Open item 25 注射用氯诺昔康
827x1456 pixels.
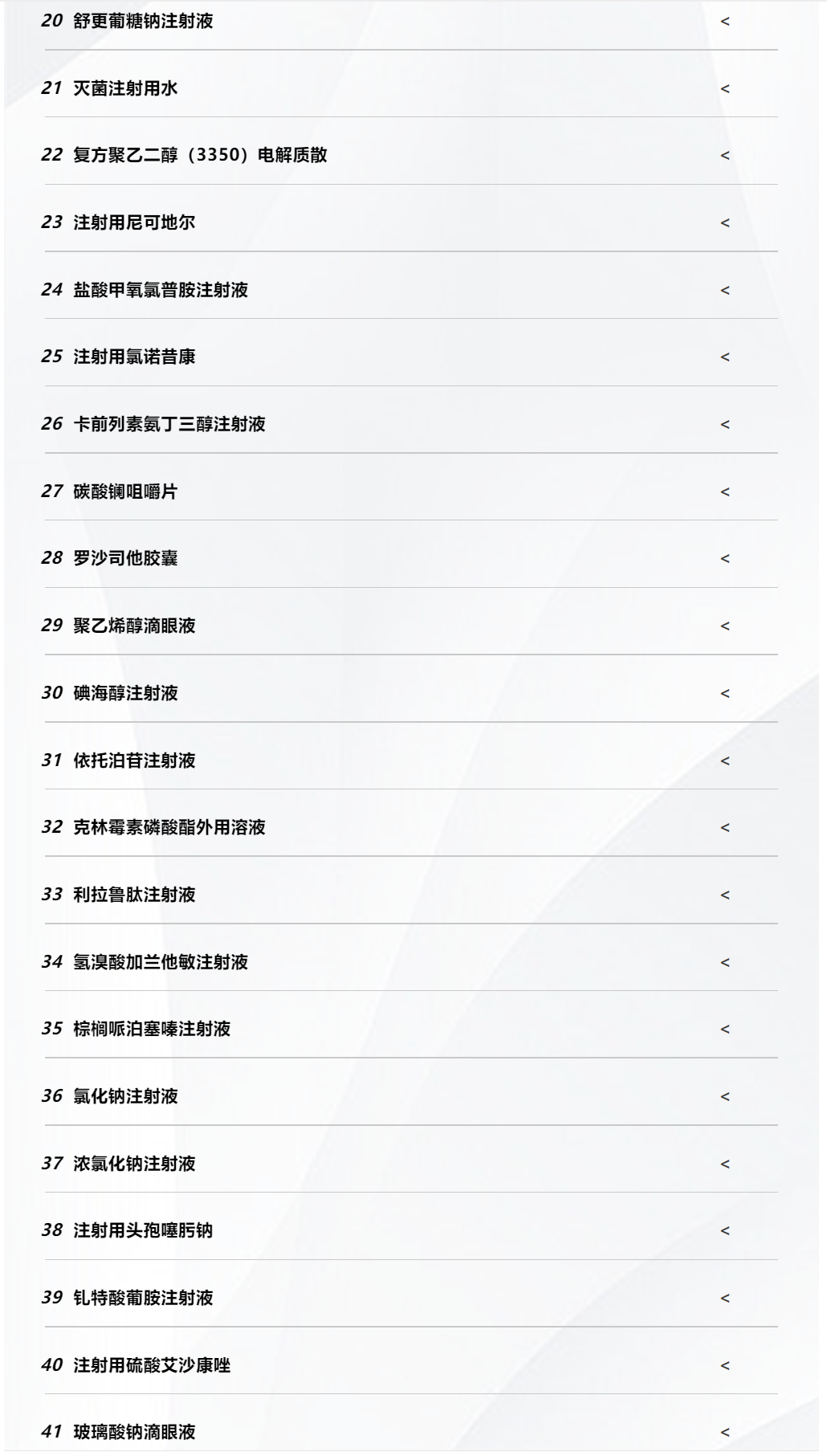click(x=411, y=357)
